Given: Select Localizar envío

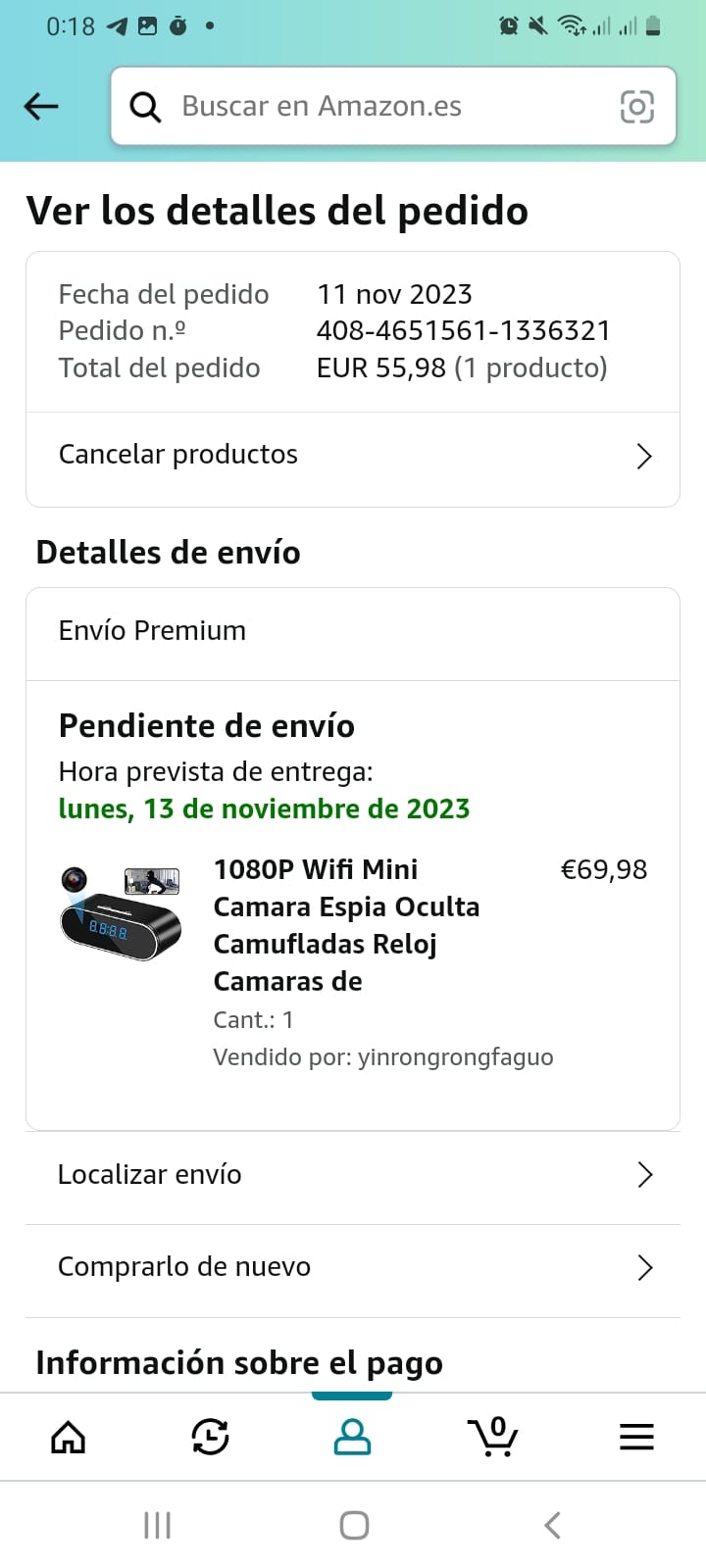Looking at the screenshot, I should [353, 1175].
